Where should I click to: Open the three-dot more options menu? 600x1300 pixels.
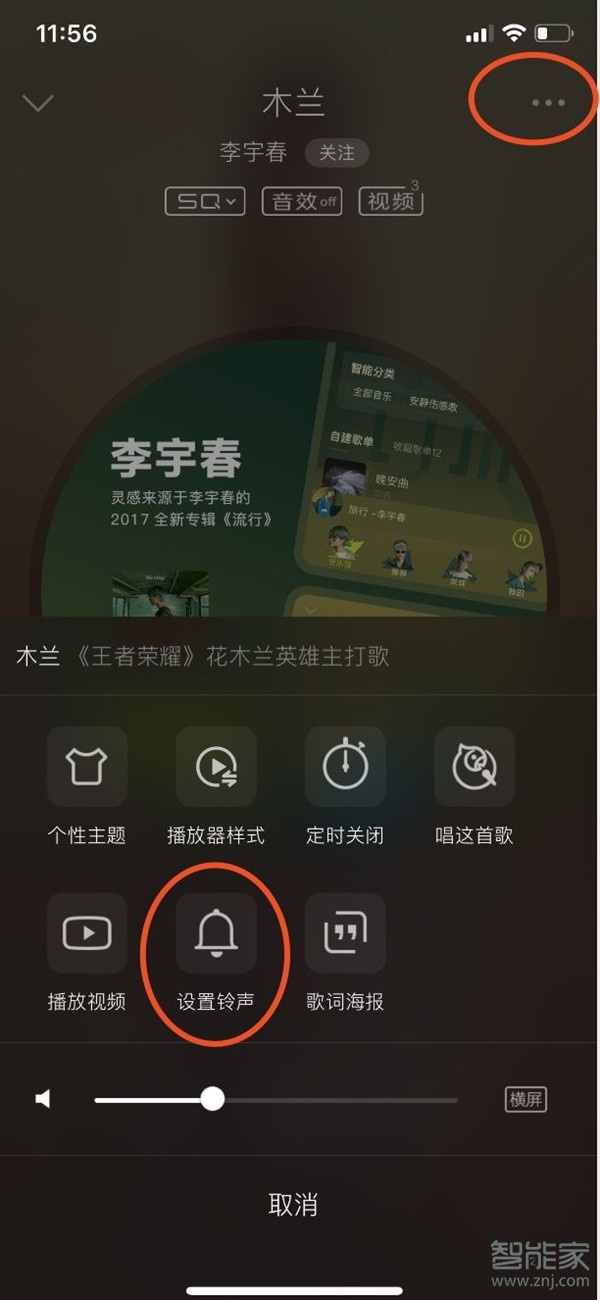548,102
